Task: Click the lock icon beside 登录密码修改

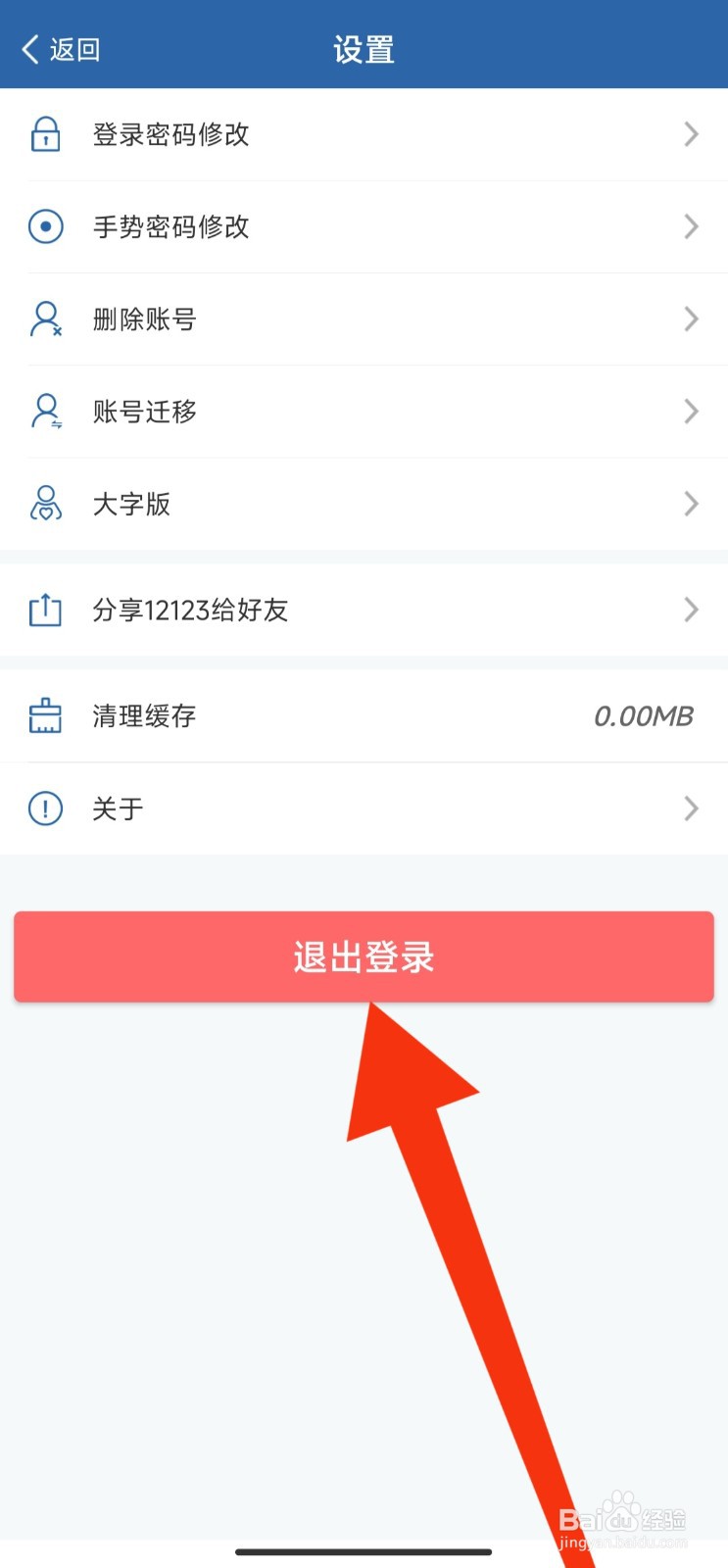Action: (x=45, y=134)
